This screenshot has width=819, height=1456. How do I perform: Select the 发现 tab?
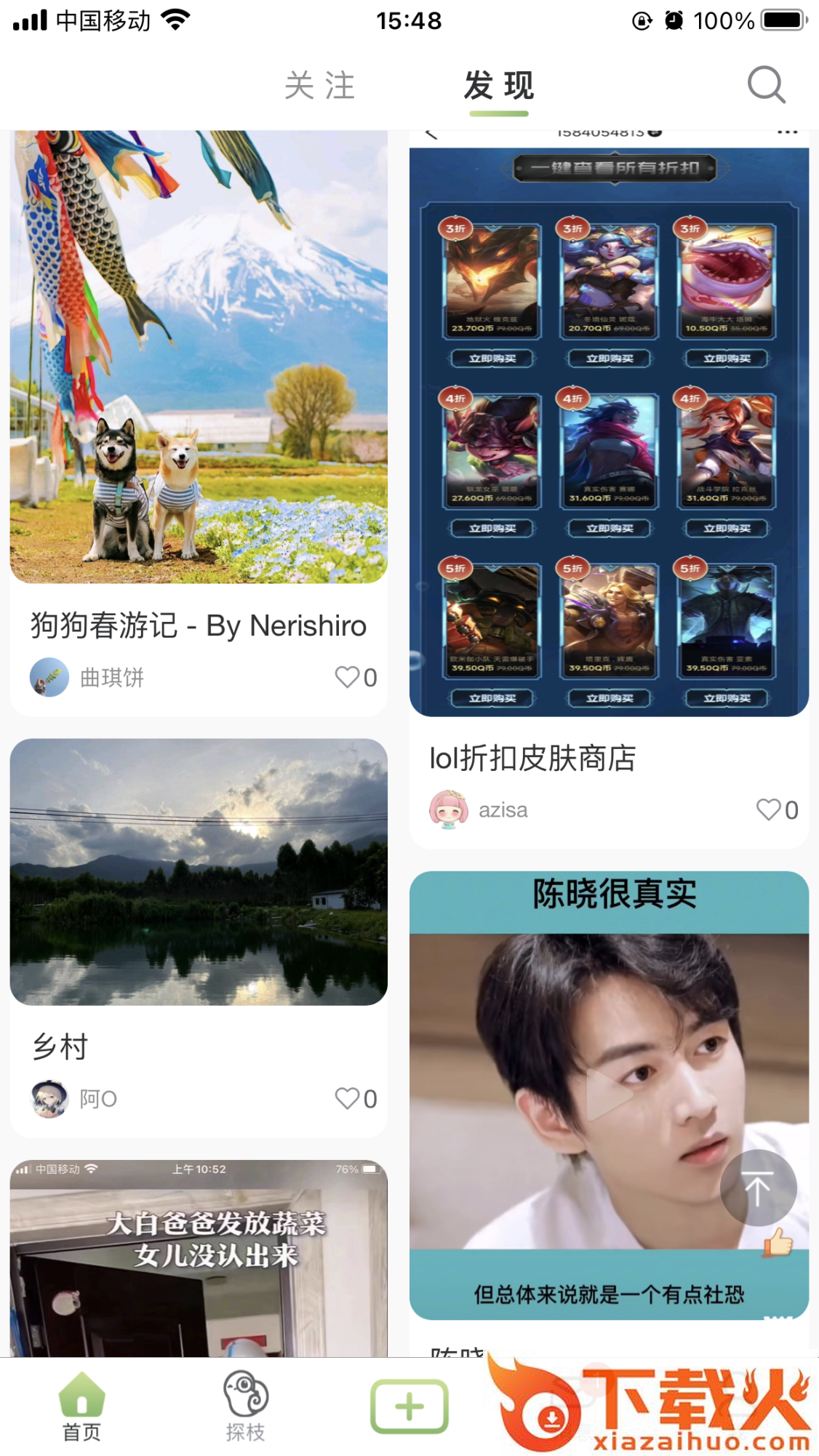[x=498, y=85]
